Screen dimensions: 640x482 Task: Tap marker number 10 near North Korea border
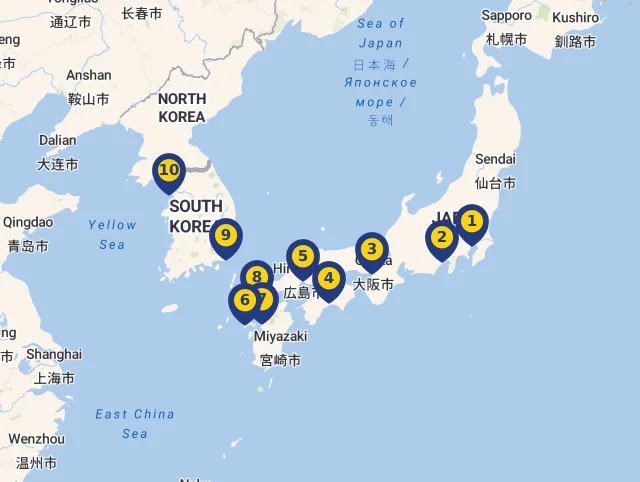[169, 170]
